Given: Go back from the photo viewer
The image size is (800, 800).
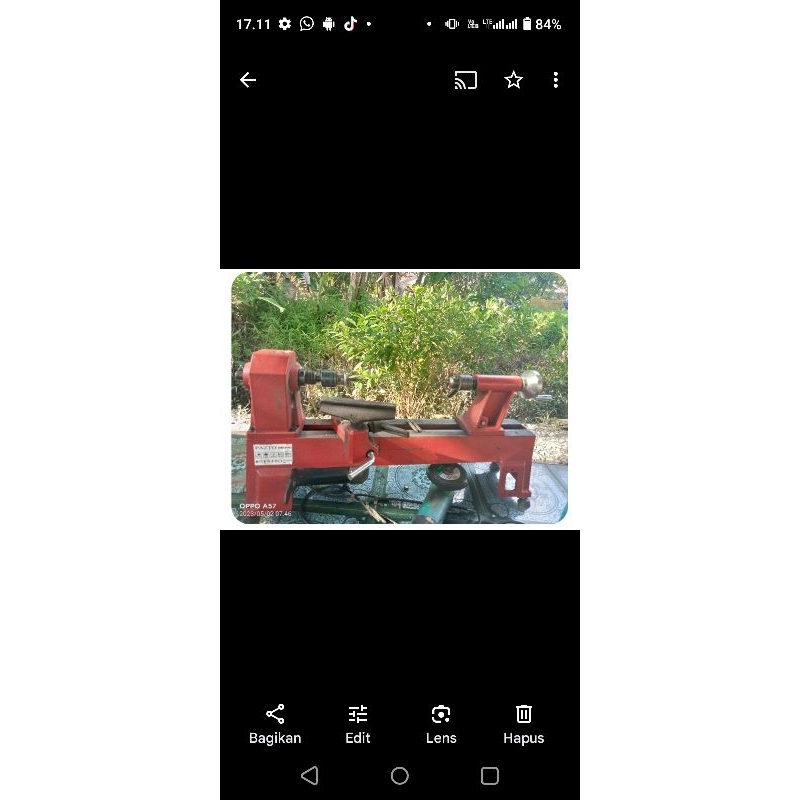Looking at the screenshot, I should tap(248, 80).
